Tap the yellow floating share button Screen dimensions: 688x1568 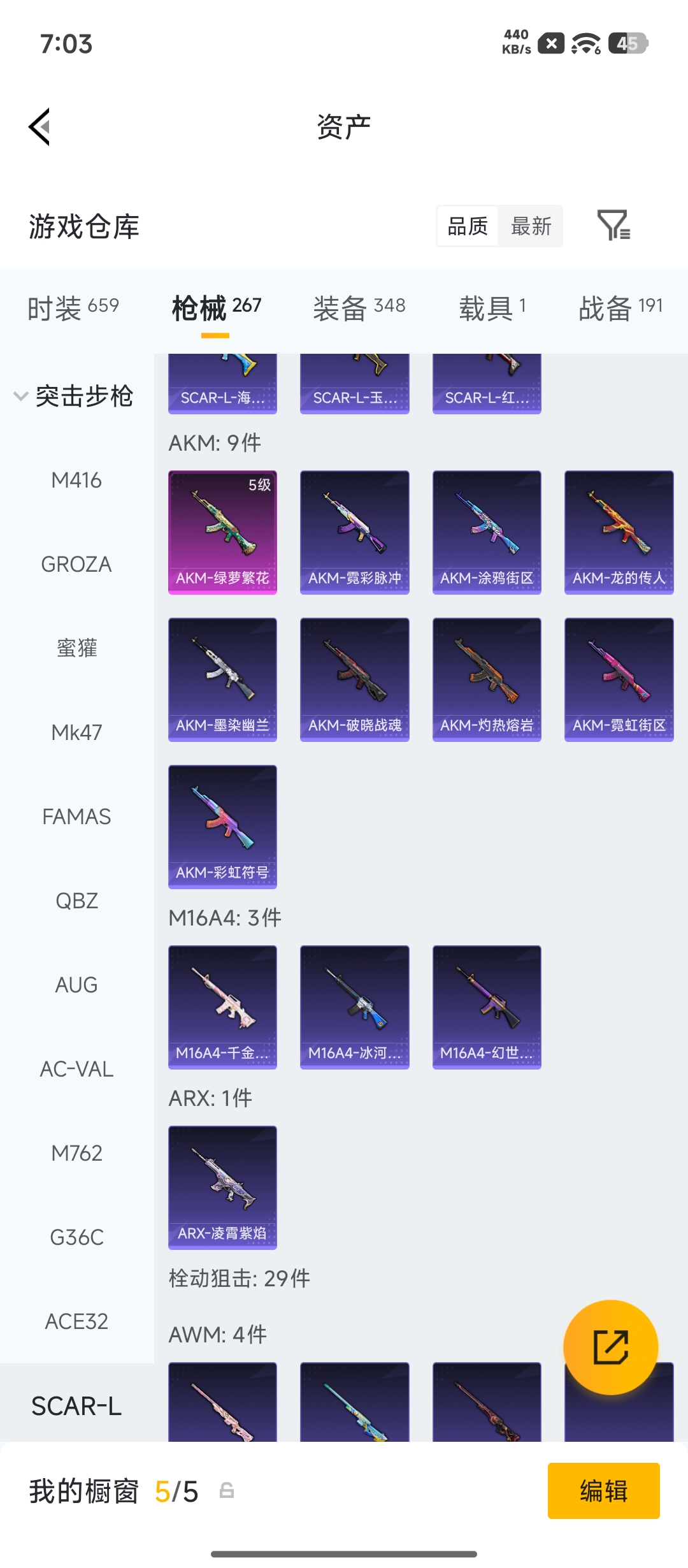click(x=611, y=1347)
